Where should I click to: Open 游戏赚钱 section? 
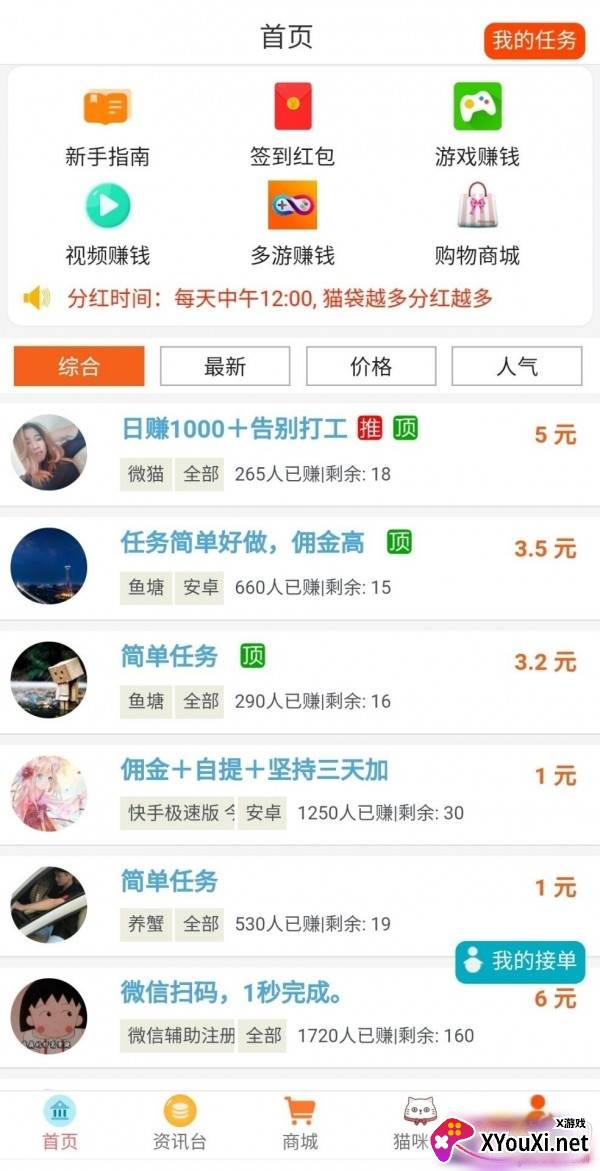click(477, 125)
